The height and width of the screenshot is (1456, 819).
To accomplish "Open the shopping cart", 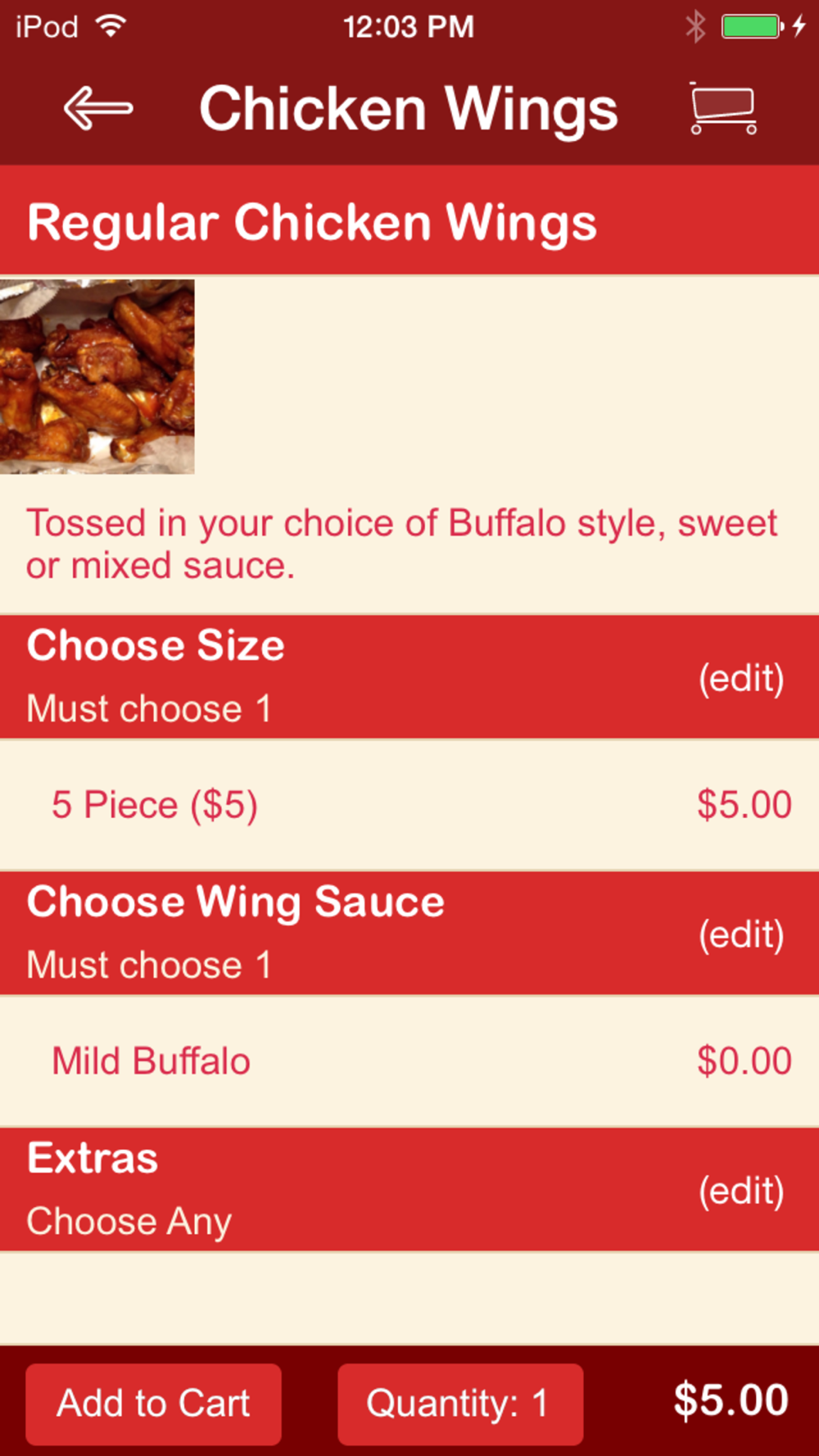I will coord(722,108).
